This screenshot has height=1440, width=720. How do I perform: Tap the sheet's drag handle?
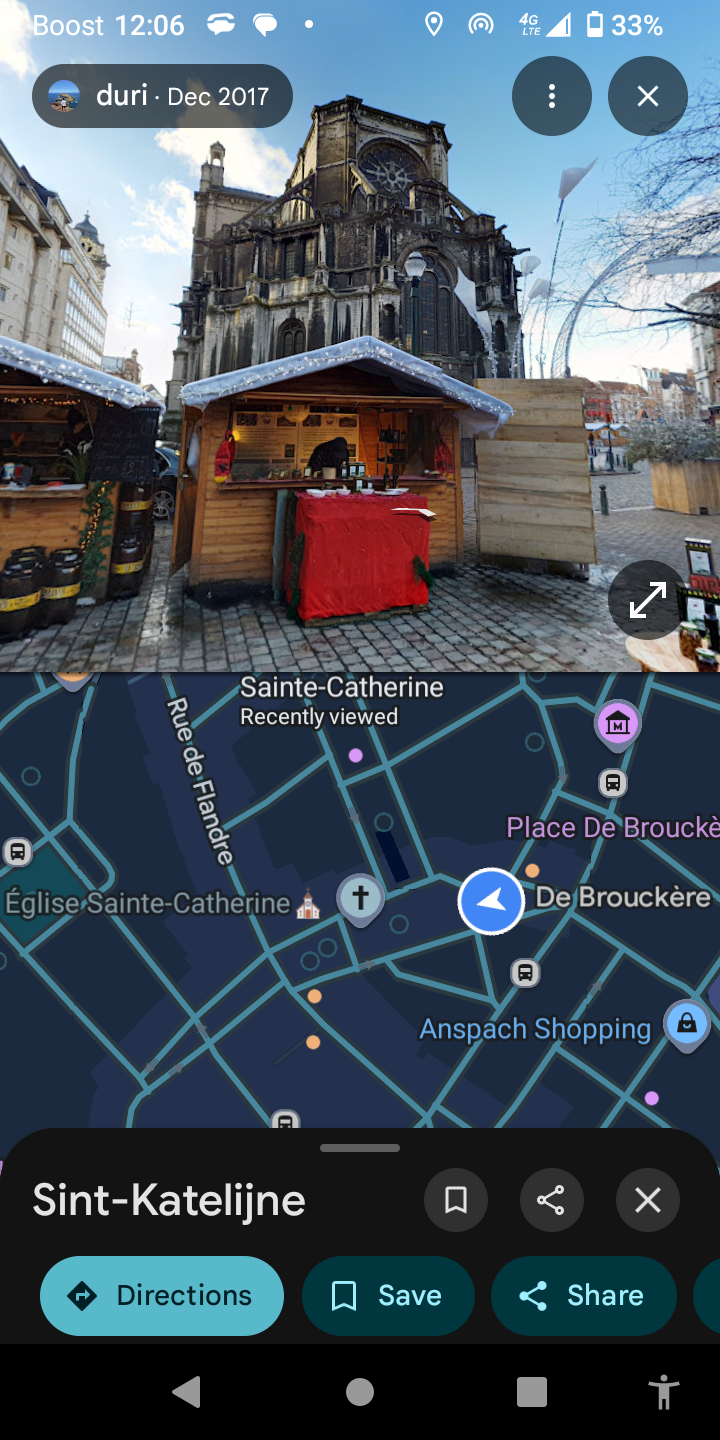click(360, 1148)
